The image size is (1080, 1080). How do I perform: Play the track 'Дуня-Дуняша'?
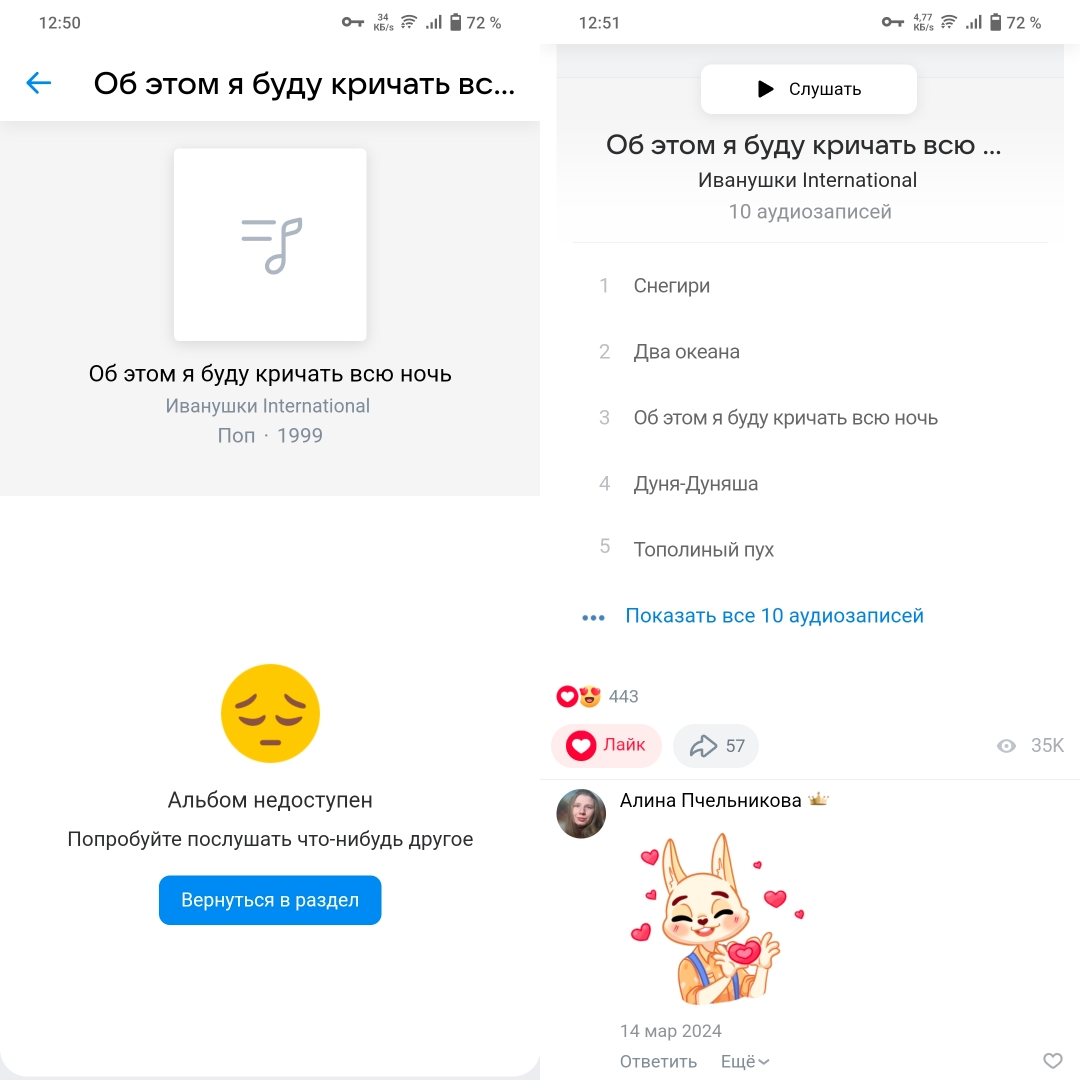695,484
